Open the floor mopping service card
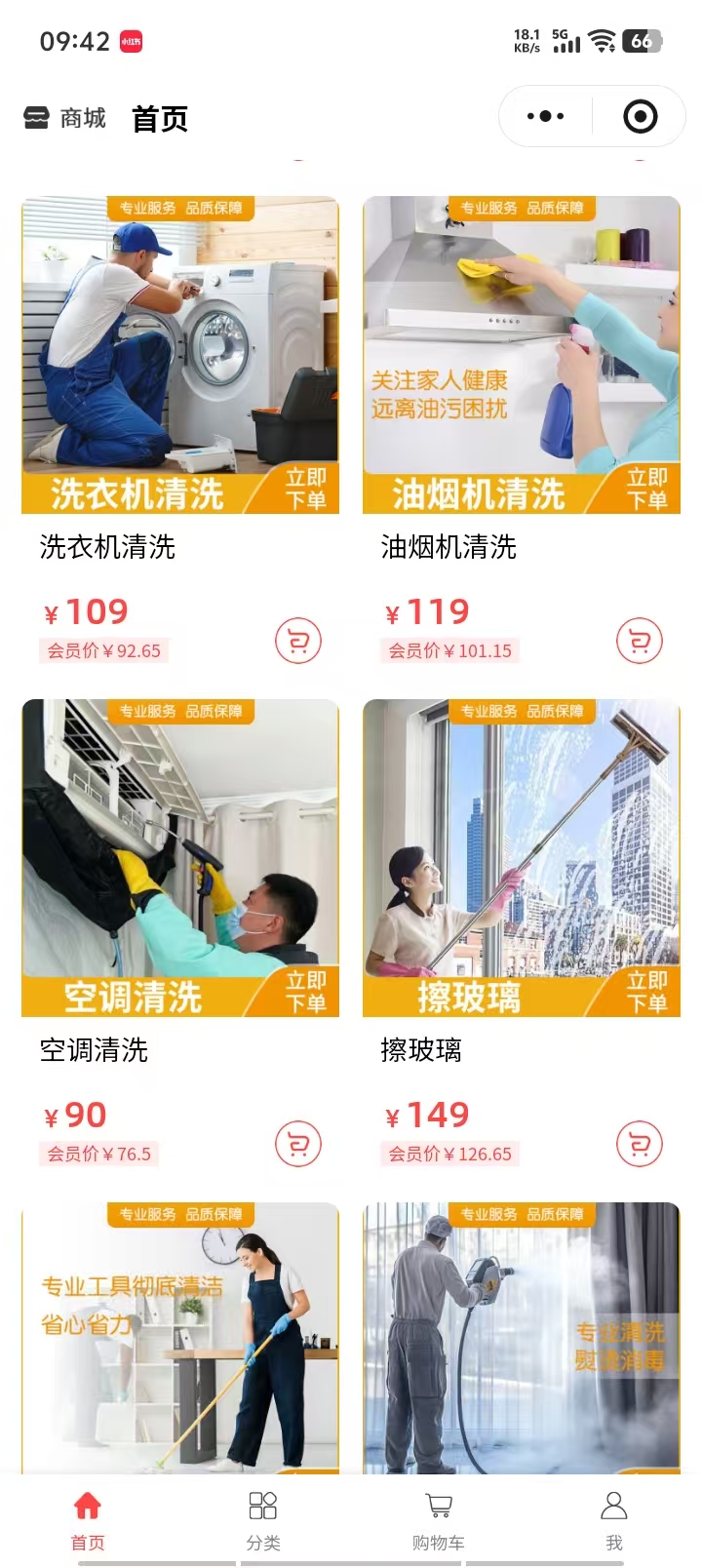The width and height of the screenshot is (702, 1568). tap(180, 1336)
